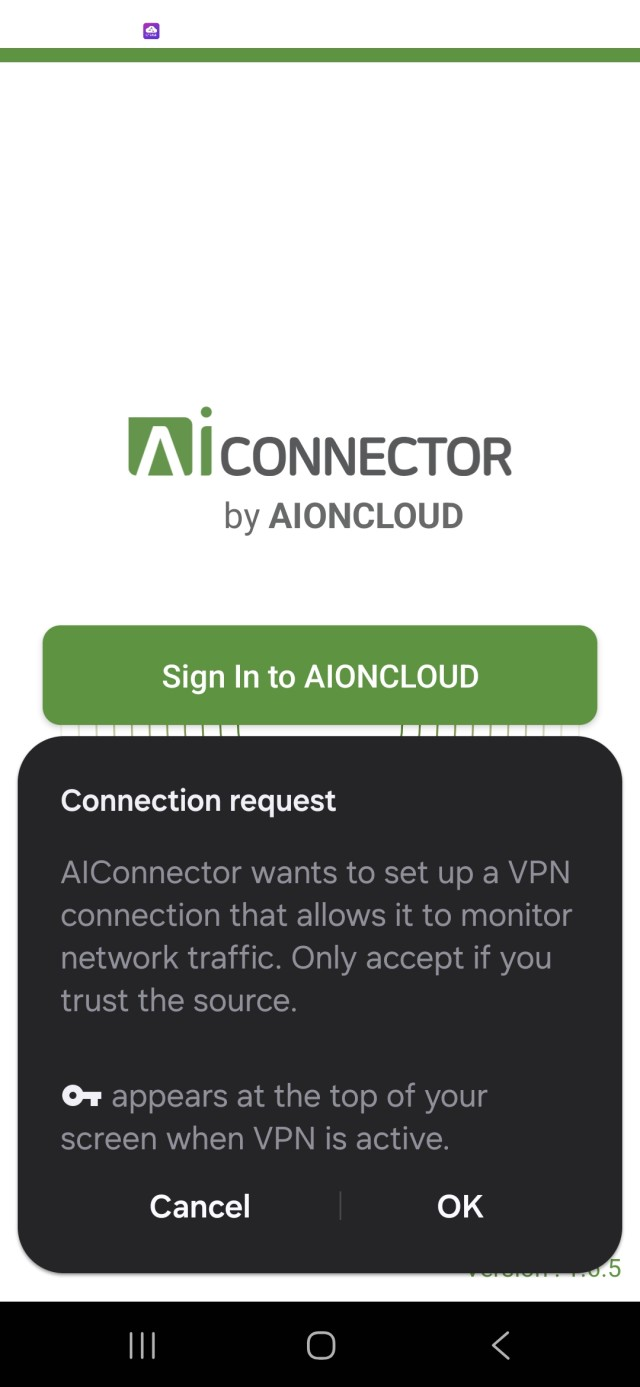640x1387 pixels.
Task: Go back using the navigation bar
Action: pos(501,1345)
